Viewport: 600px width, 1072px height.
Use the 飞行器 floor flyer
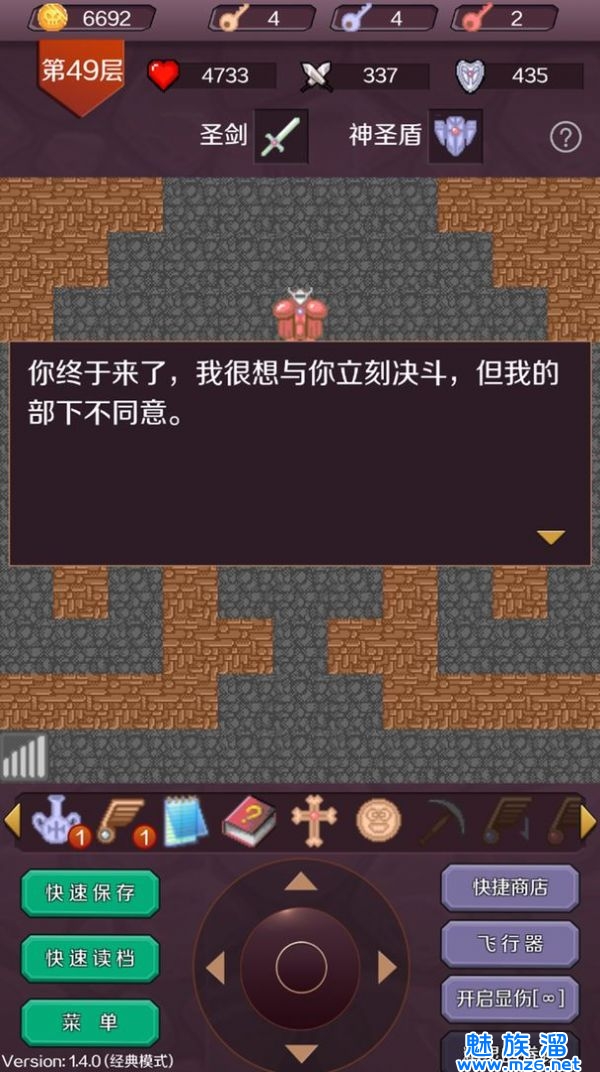pyautogui.click(x=510, y=943)
